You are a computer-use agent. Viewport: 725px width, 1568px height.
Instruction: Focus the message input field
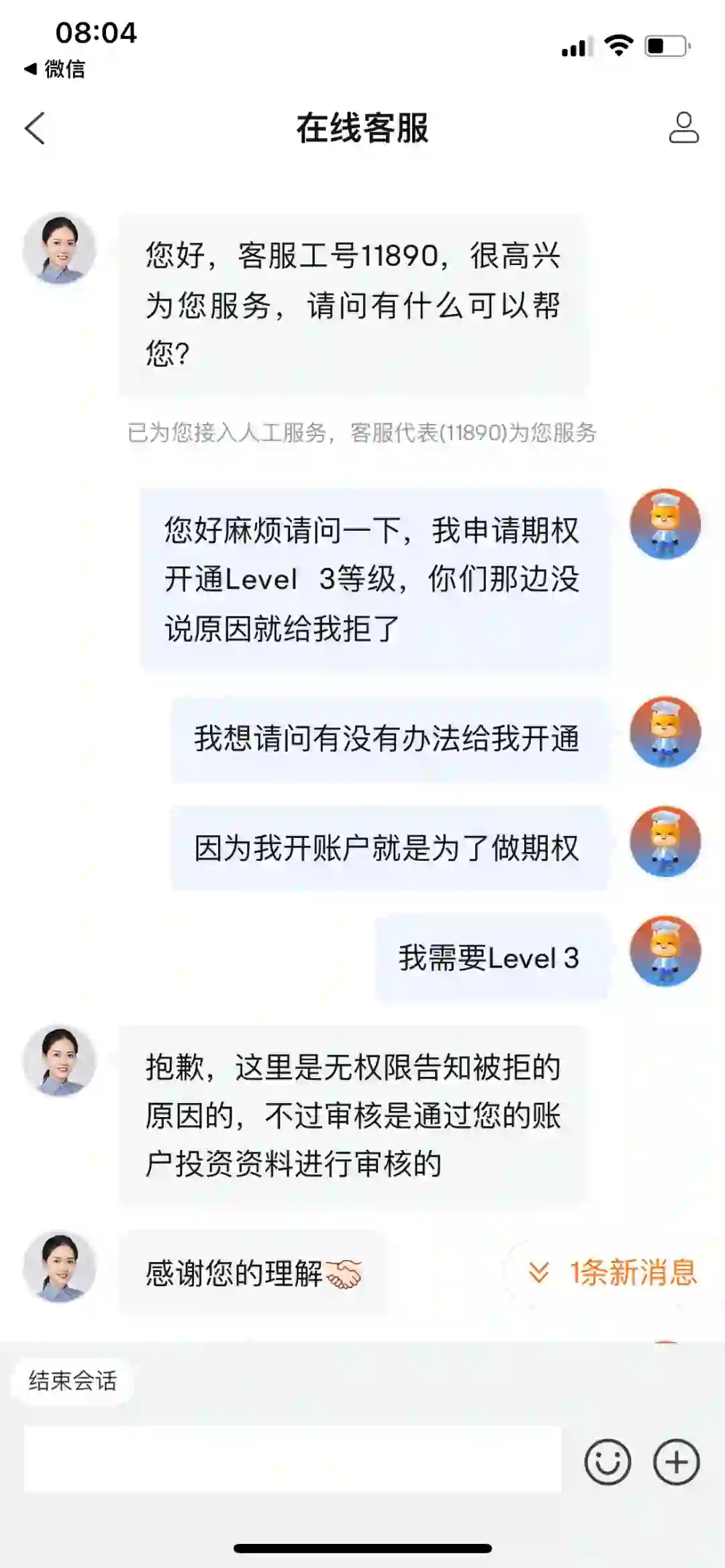pyautogui.click(x=292, y=1460)
